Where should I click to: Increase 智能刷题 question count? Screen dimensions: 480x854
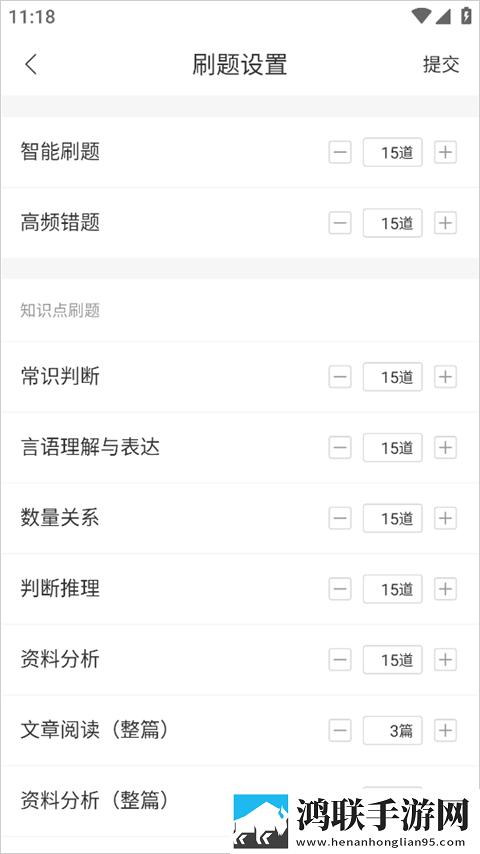click(445, 152)
